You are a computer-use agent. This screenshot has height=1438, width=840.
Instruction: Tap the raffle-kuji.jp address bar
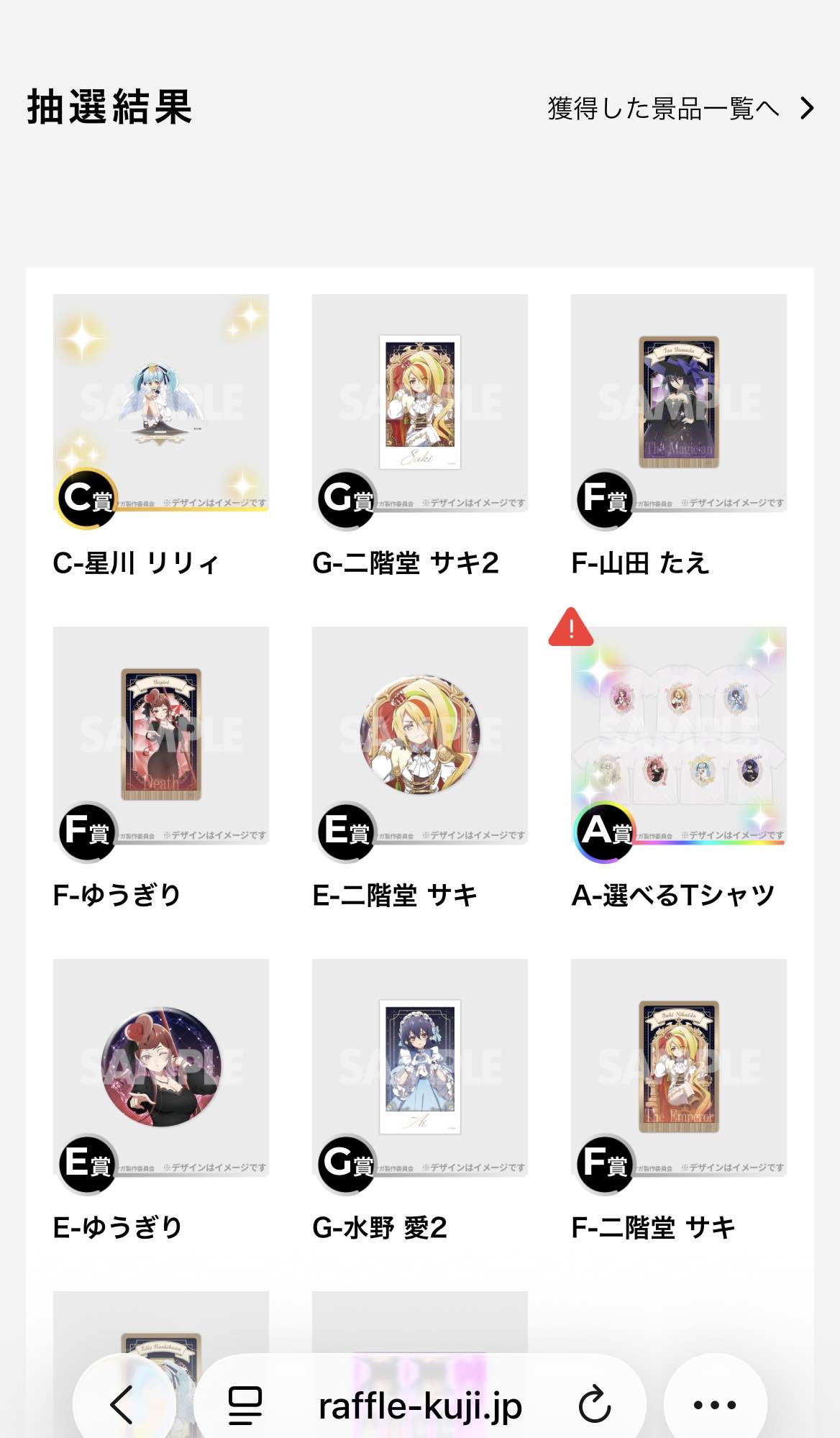click(420, 1406)
